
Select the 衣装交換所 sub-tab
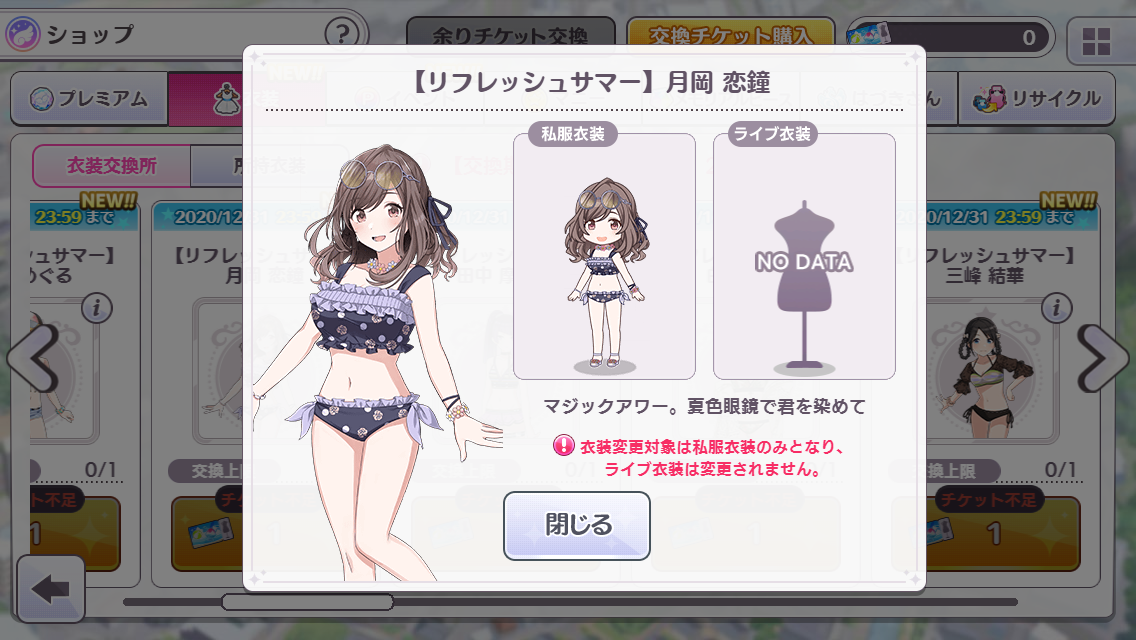click(112, 166)
